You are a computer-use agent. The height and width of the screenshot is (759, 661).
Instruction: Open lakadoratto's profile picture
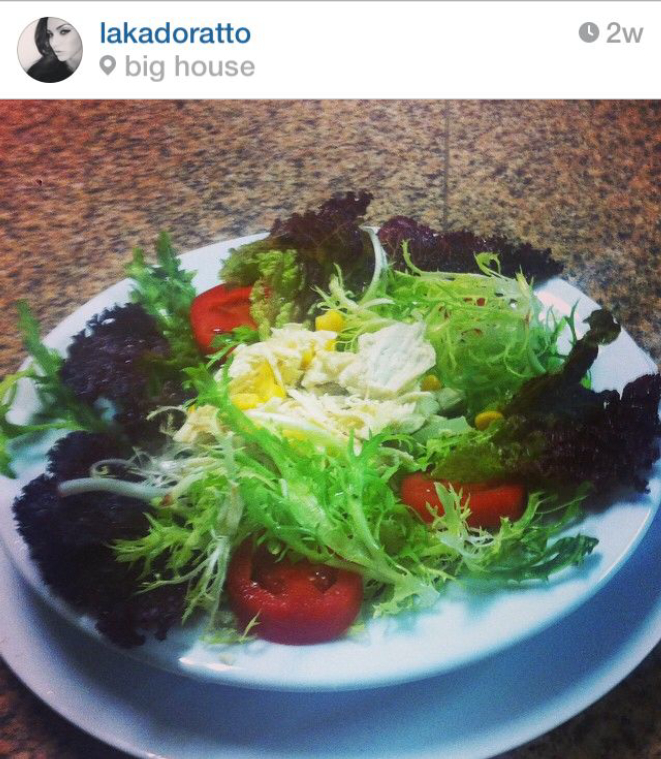49,49
